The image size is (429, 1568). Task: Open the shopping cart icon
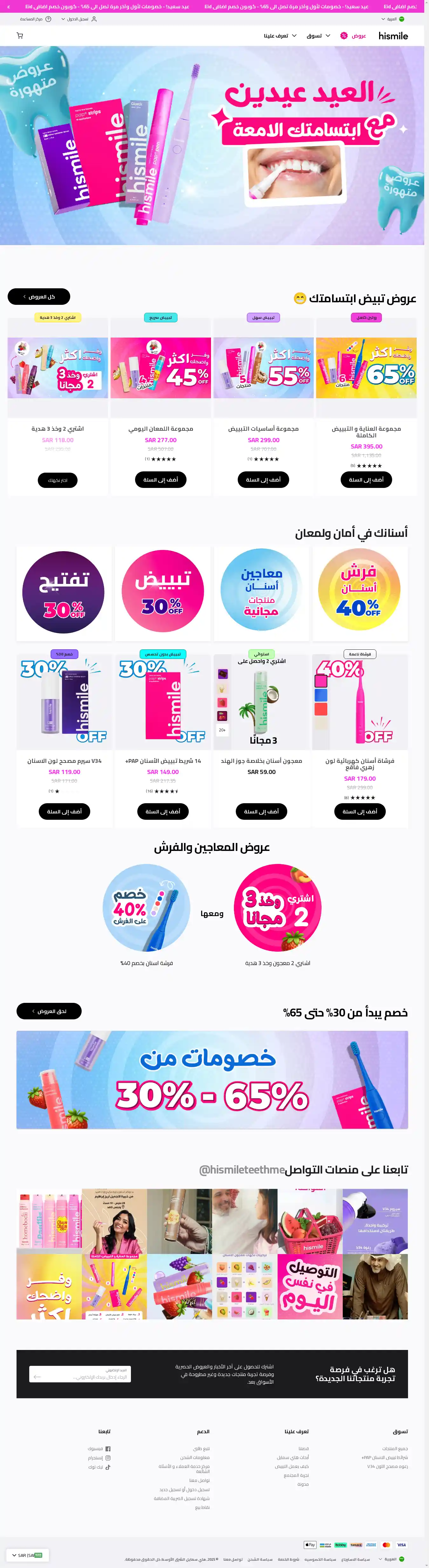click(19, 36)
